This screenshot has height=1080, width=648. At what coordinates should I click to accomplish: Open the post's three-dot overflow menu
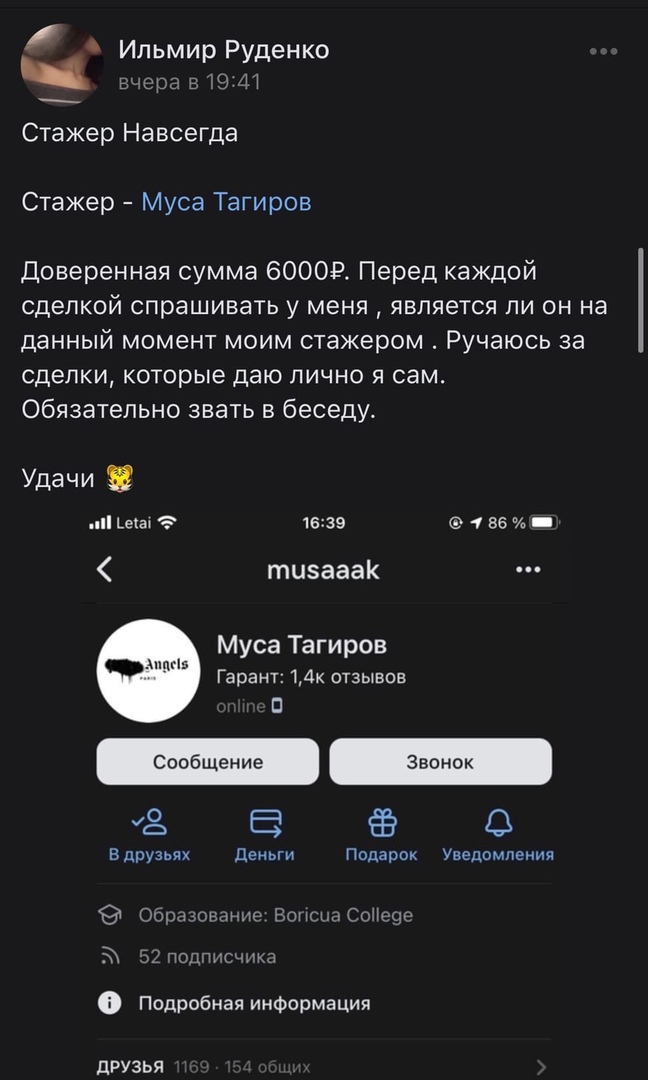tap(603, 52)
